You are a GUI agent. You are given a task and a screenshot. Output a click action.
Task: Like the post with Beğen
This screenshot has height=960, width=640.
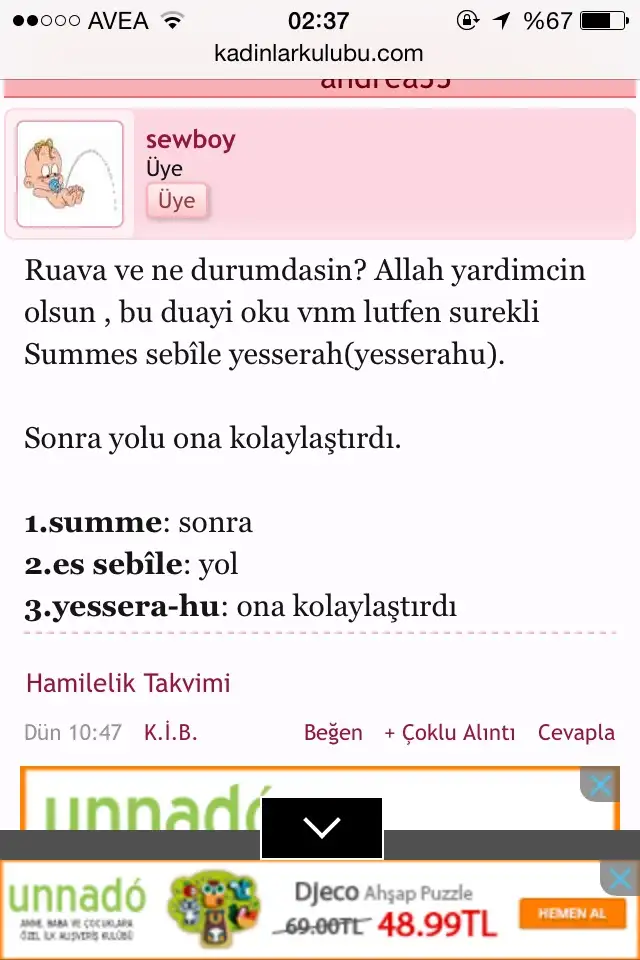click(x=333, y=733)
